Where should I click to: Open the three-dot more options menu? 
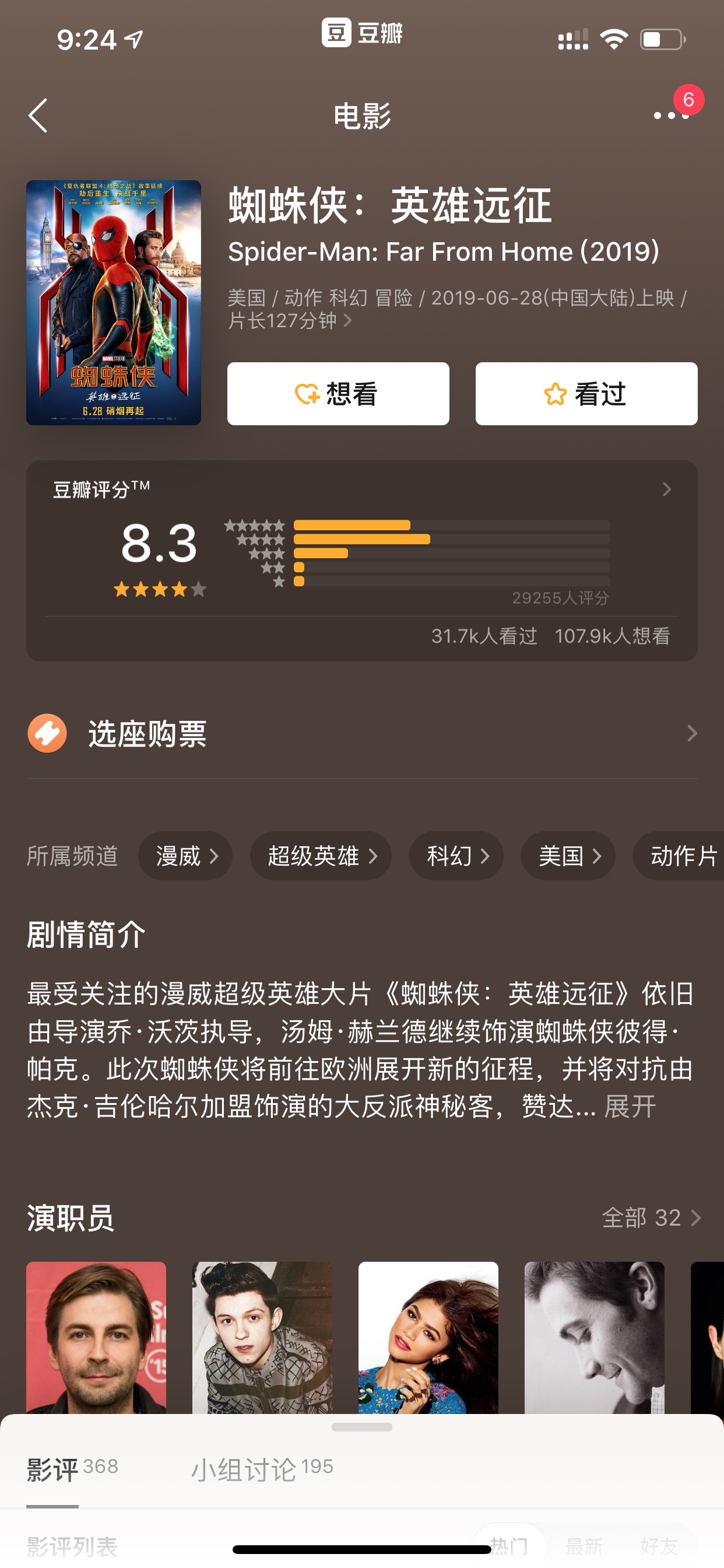click(672, 115)
